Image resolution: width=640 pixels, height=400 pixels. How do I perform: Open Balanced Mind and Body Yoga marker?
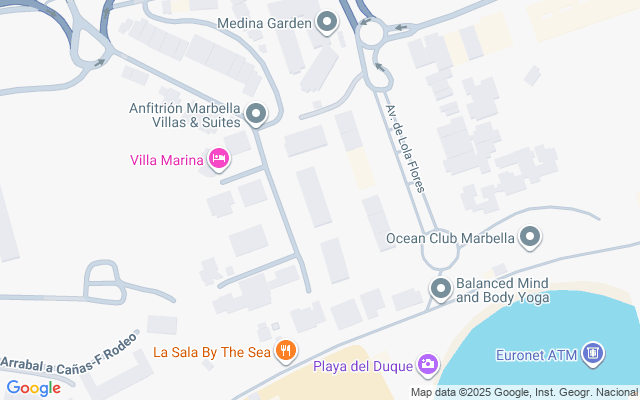point(441,290)
